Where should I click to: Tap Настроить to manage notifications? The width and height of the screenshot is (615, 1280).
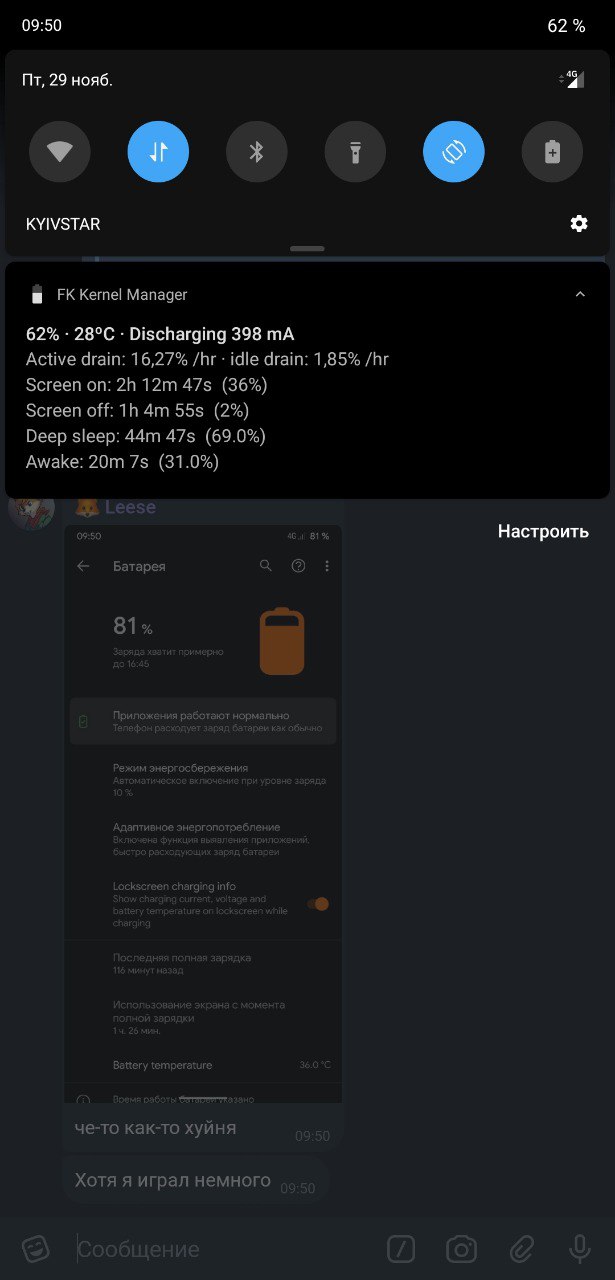click(x=543, y=531)
